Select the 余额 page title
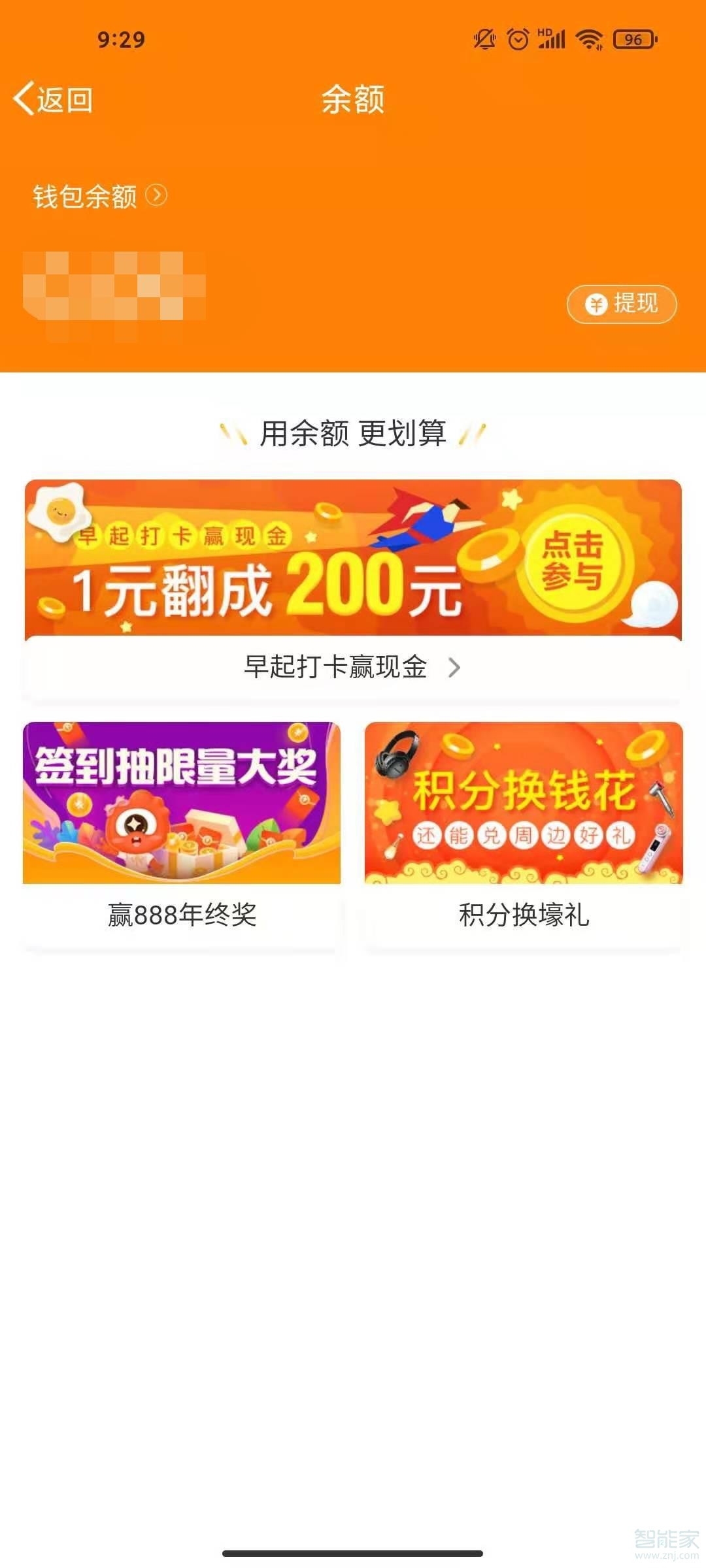 click(353, 99)
